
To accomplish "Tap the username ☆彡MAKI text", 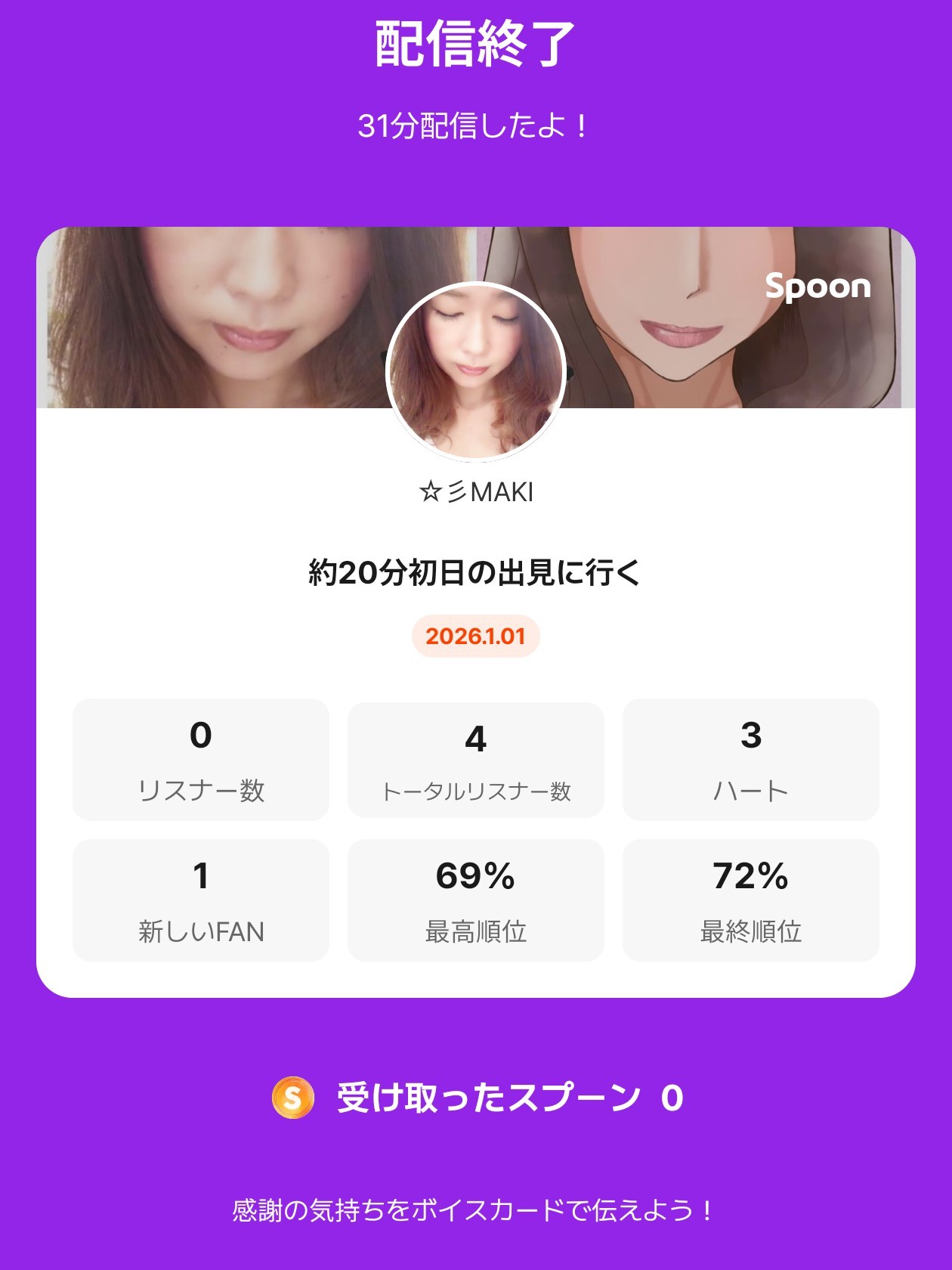I will pyautogui.click(x=476, y=491).
